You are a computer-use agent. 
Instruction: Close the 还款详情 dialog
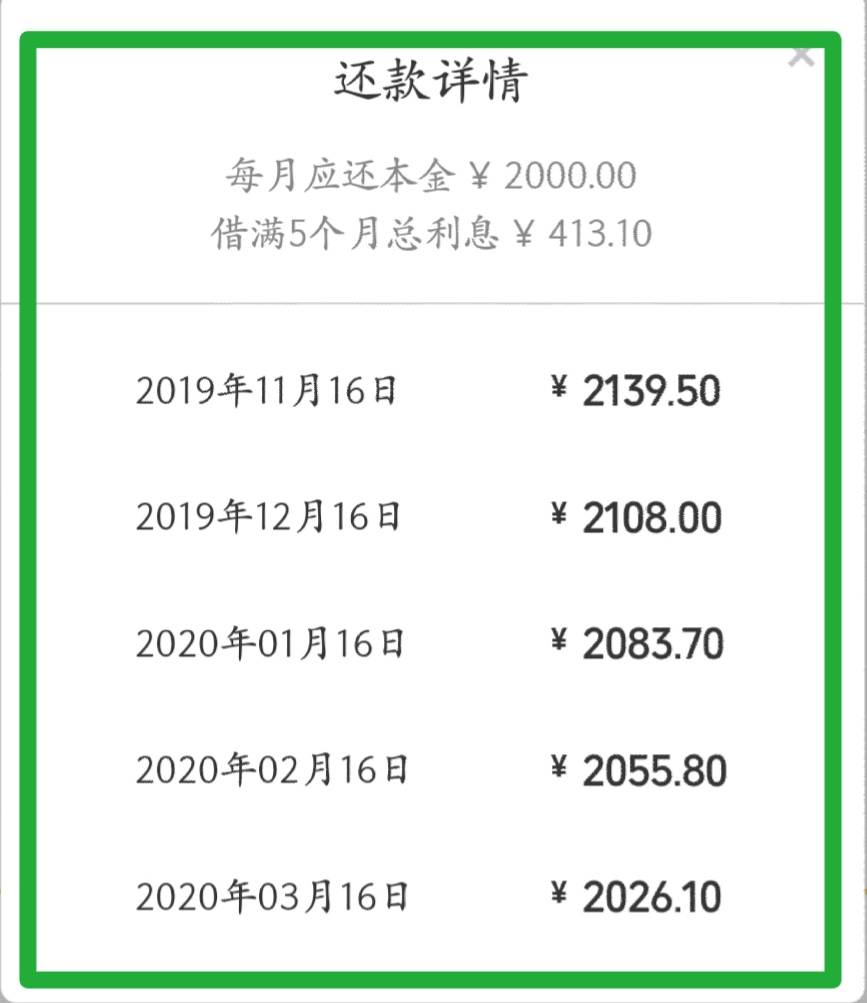click(x=801, y=56)
